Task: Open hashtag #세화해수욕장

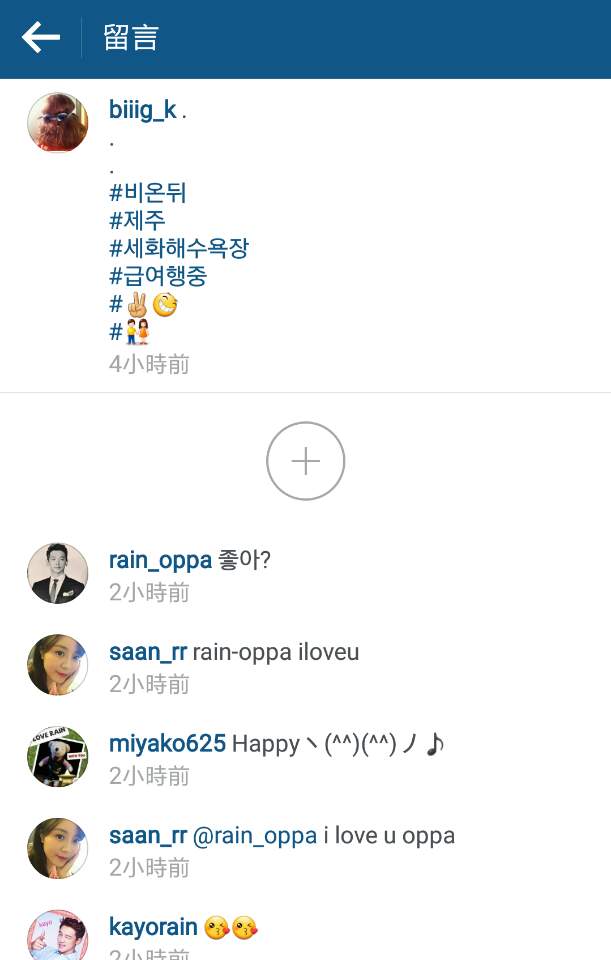Action: point(178,248)
